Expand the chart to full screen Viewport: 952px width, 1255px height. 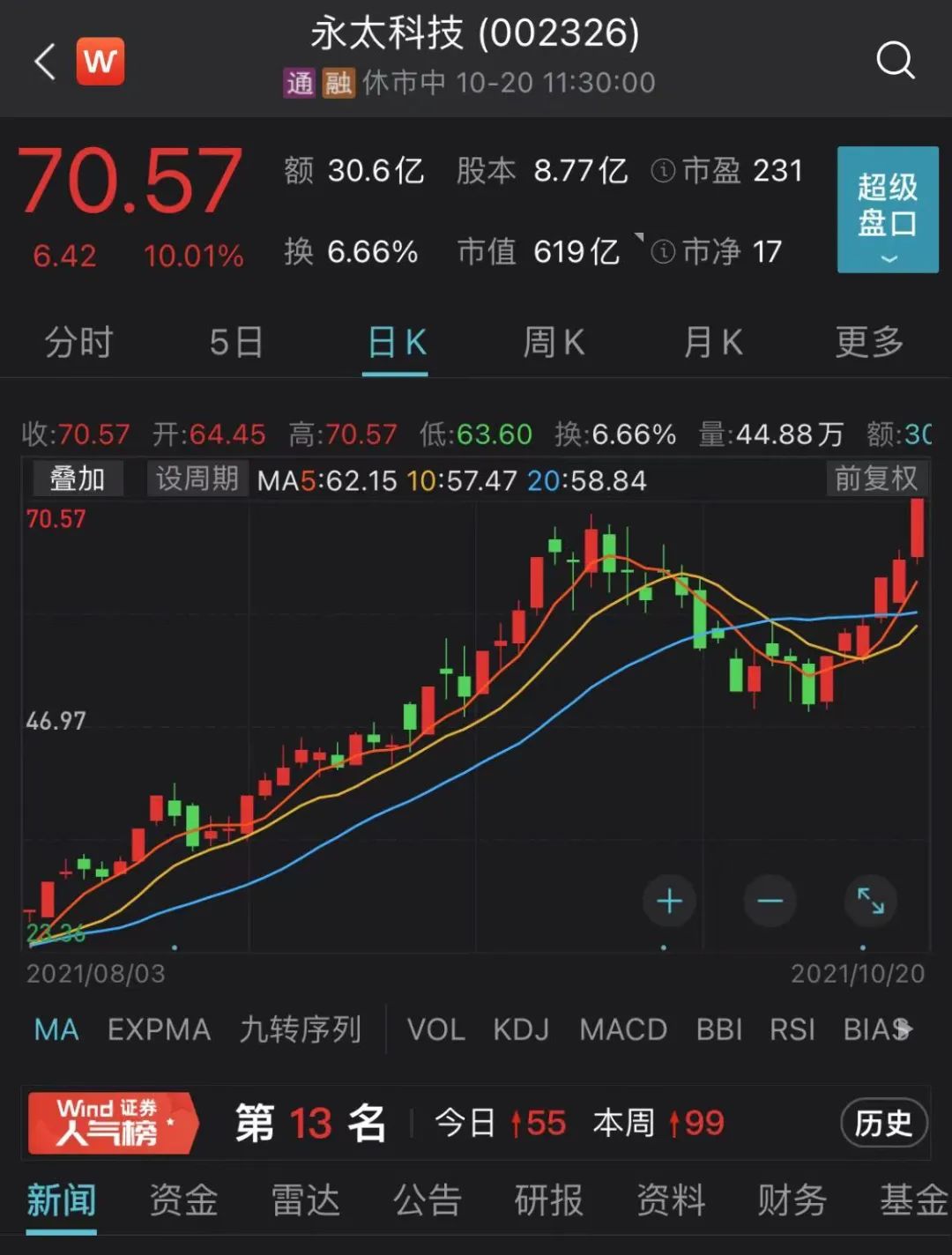(871, 901)
